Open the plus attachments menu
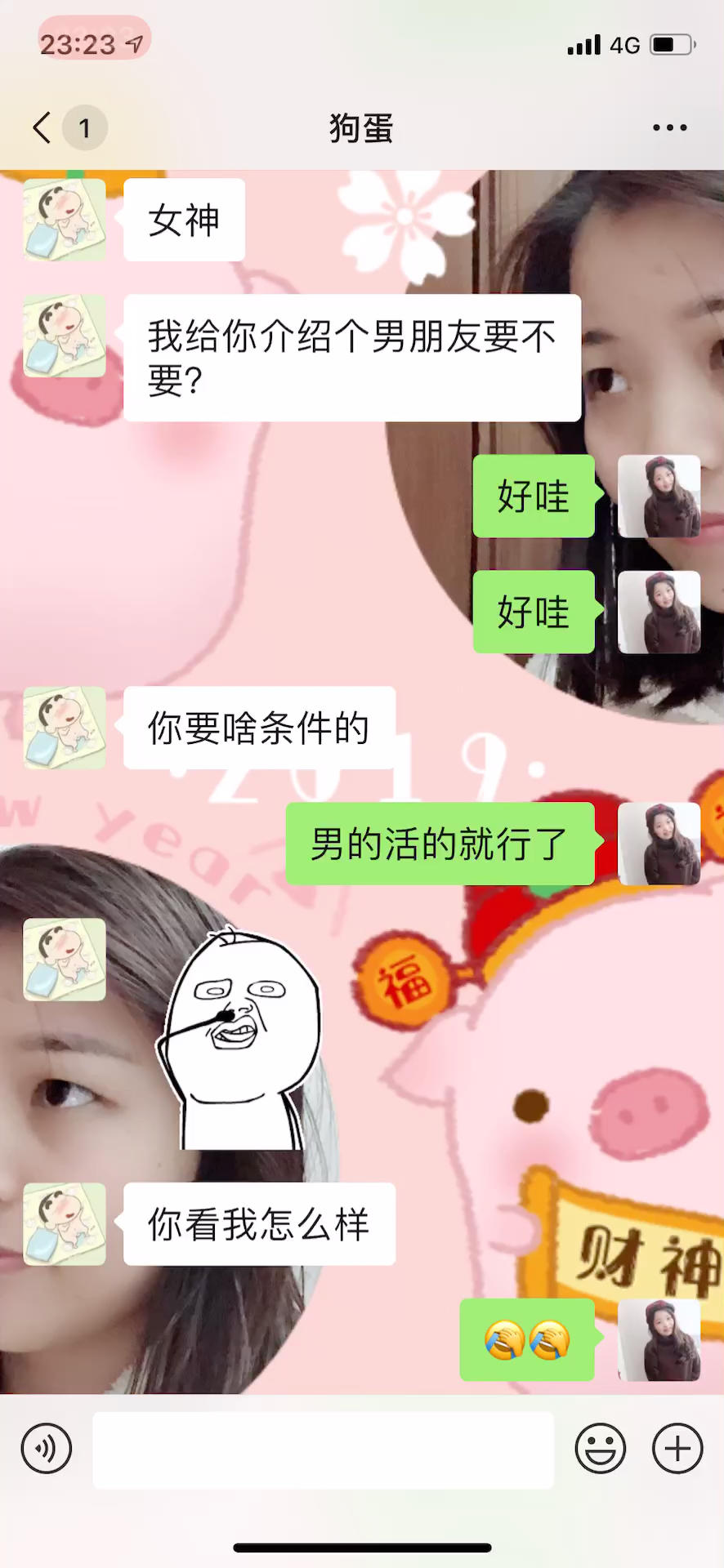 pyautogui.click(x=677, y=1449)
